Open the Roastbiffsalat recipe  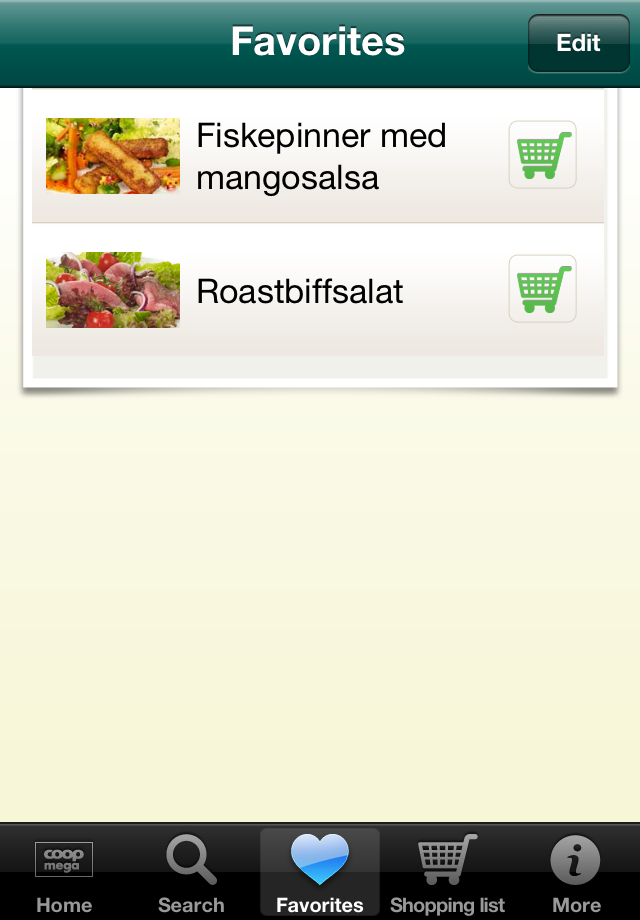click(300, 291)
